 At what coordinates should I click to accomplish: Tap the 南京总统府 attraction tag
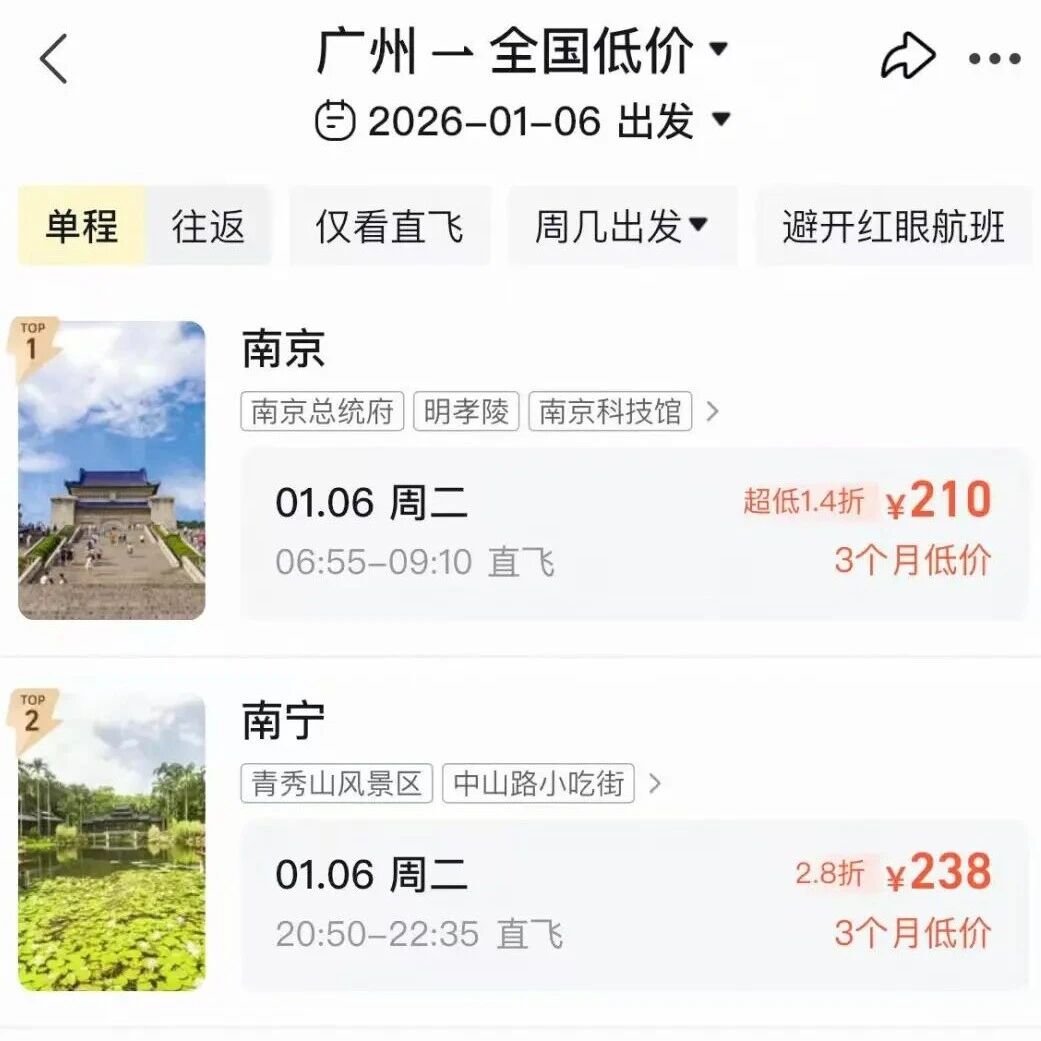322,412
